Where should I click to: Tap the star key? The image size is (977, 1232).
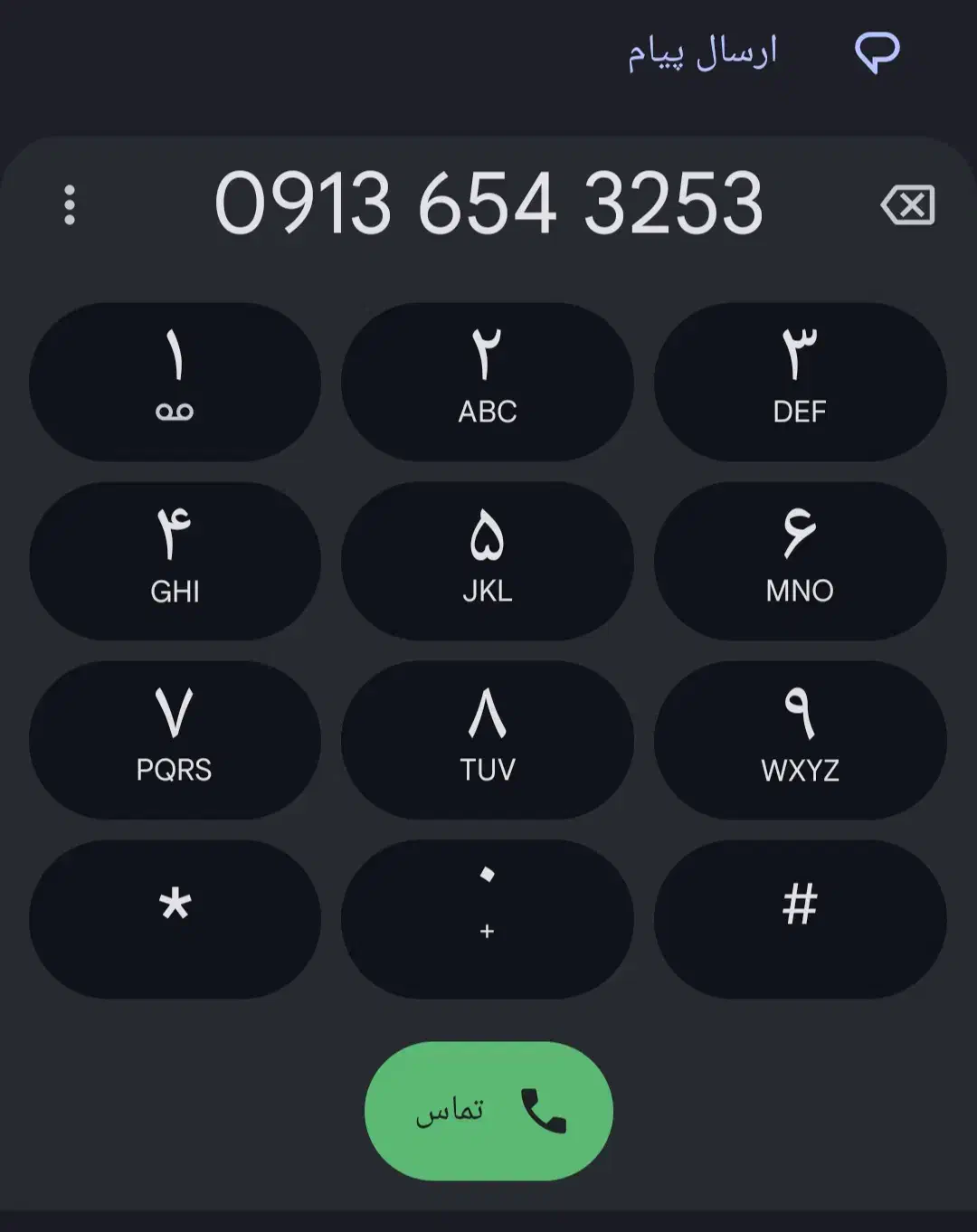pos(175,919)
